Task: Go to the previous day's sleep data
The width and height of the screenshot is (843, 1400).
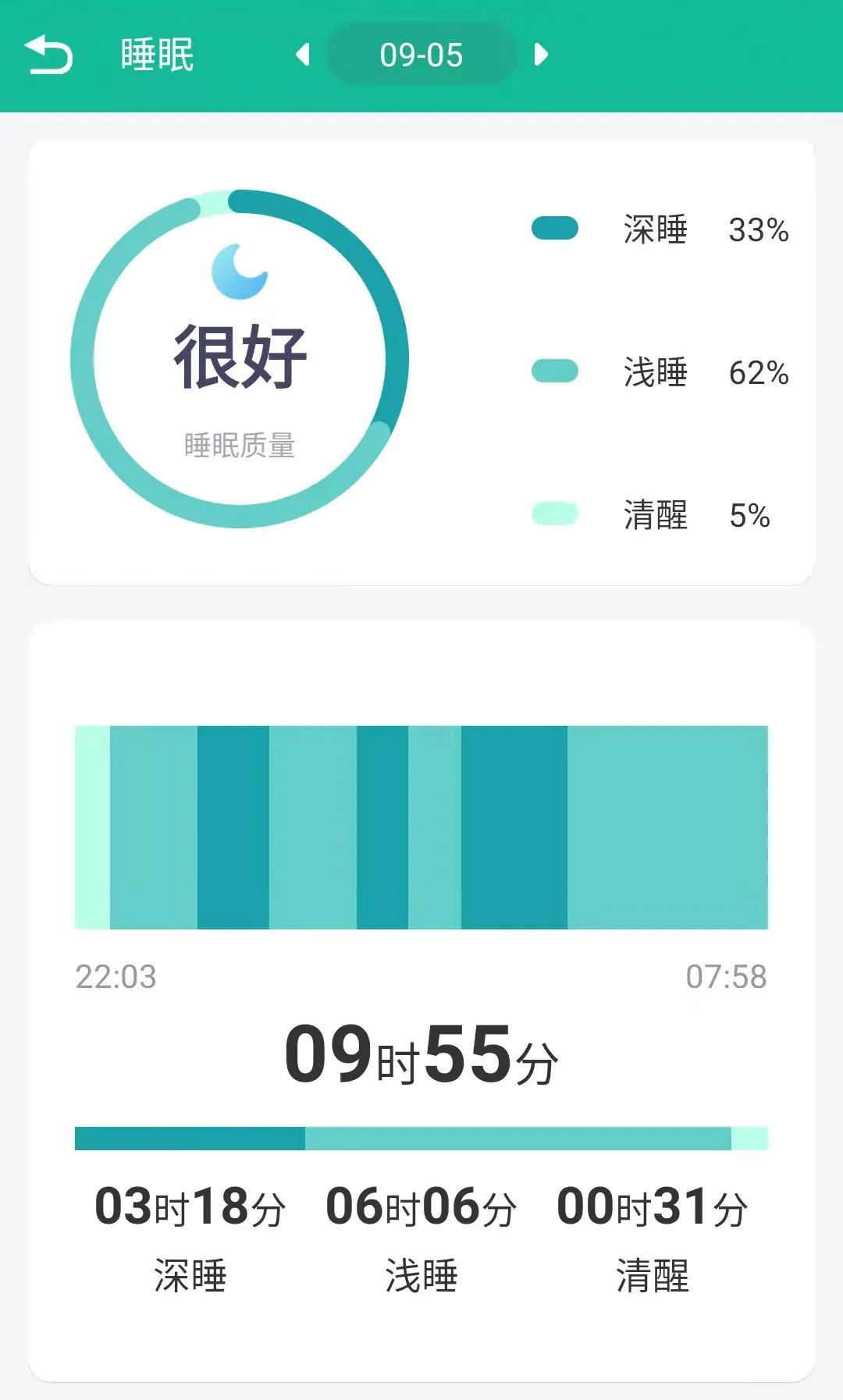Action: coord(303,55)
